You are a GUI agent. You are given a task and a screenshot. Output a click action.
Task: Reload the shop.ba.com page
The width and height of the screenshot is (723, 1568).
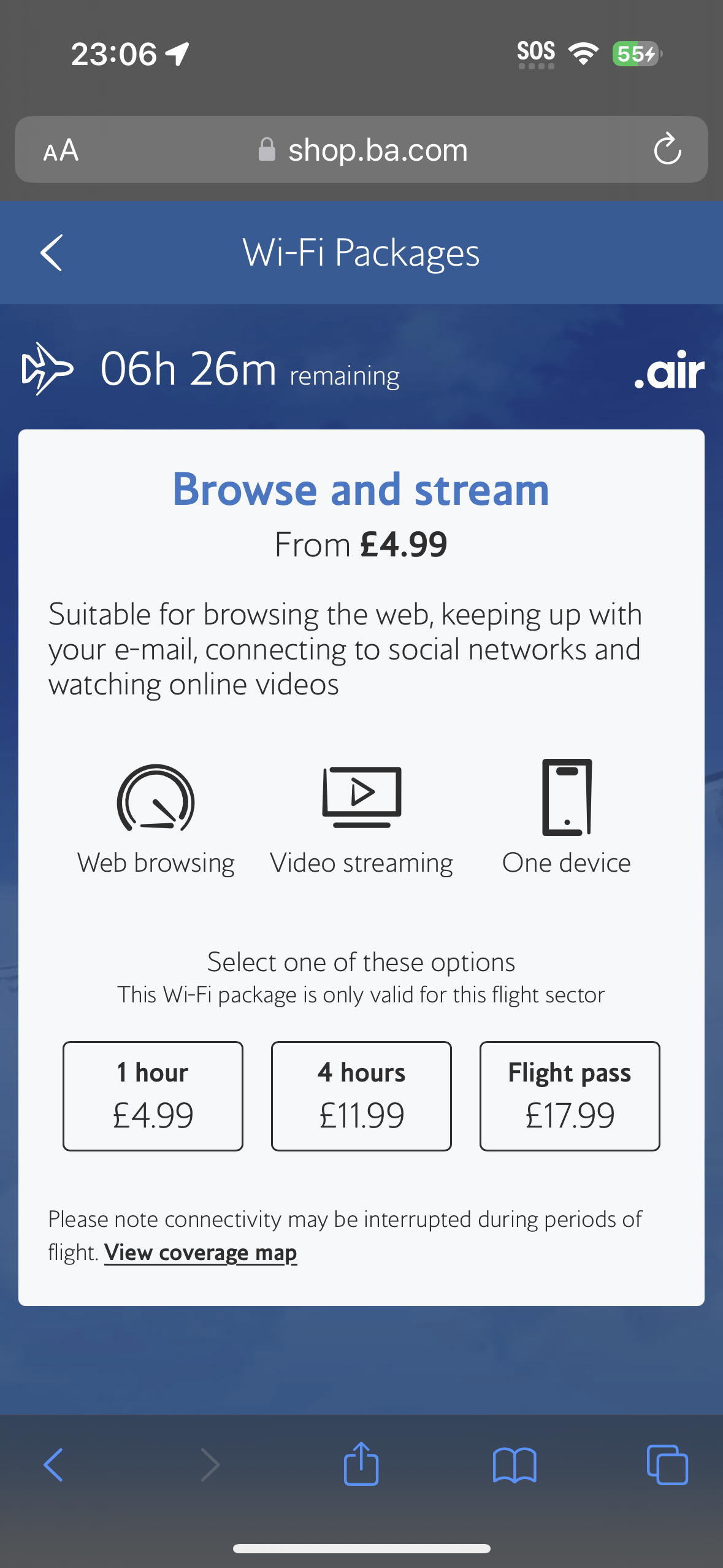click(x=667, y=149)
